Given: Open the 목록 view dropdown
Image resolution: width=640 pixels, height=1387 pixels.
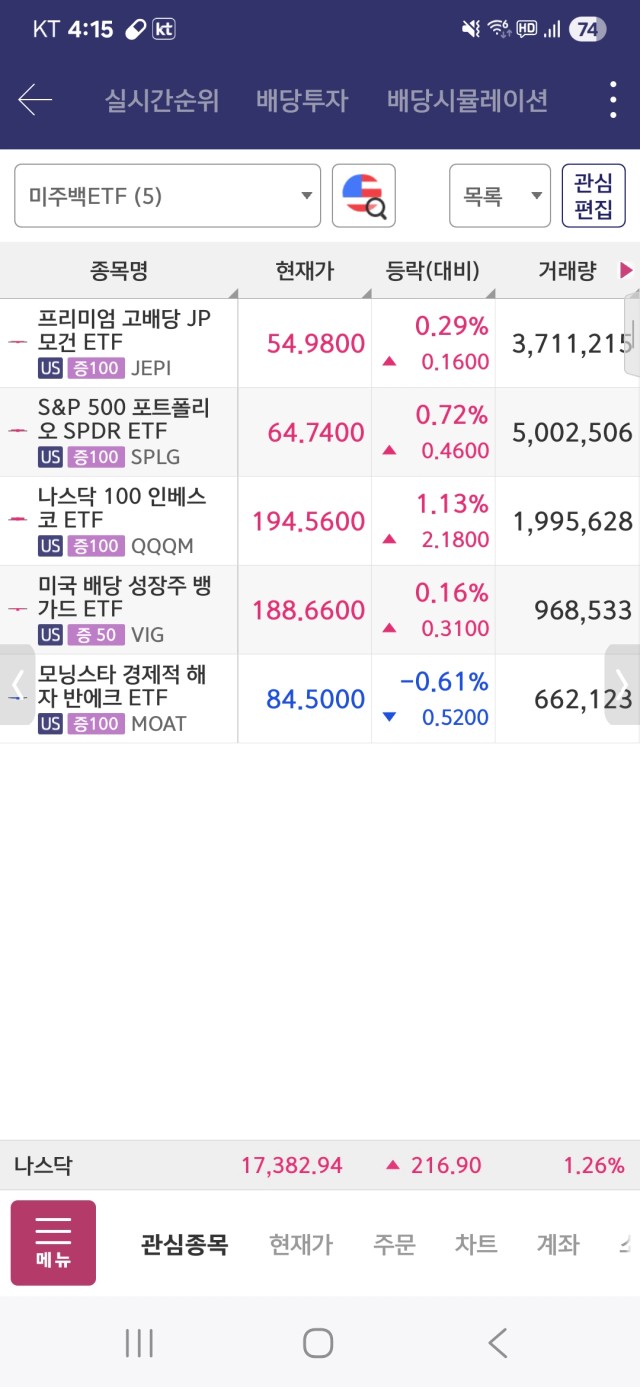Looking at the screenshot, I should click(499, 196).
